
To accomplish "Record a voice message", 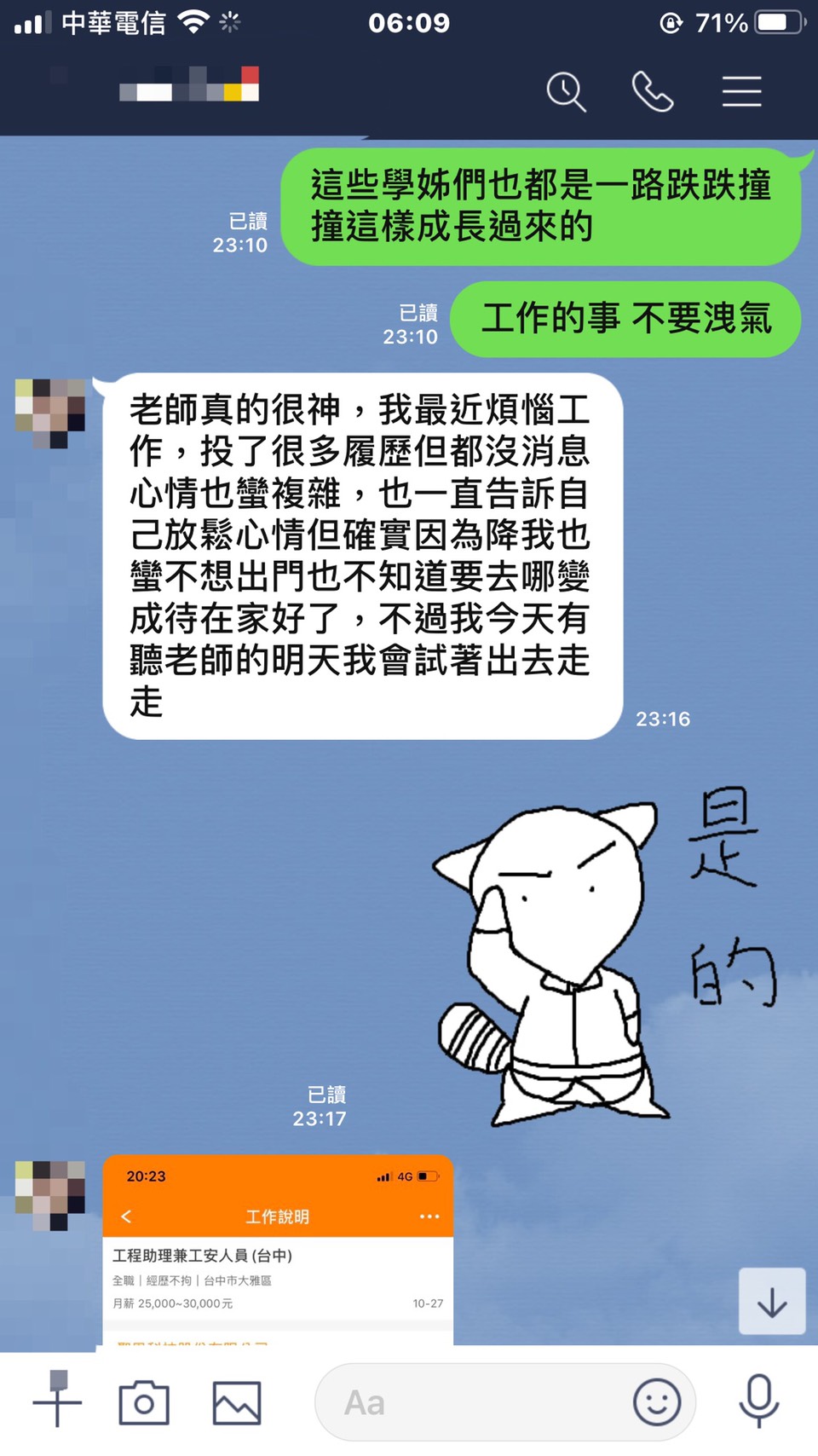I will click(x=758, y=1401).
